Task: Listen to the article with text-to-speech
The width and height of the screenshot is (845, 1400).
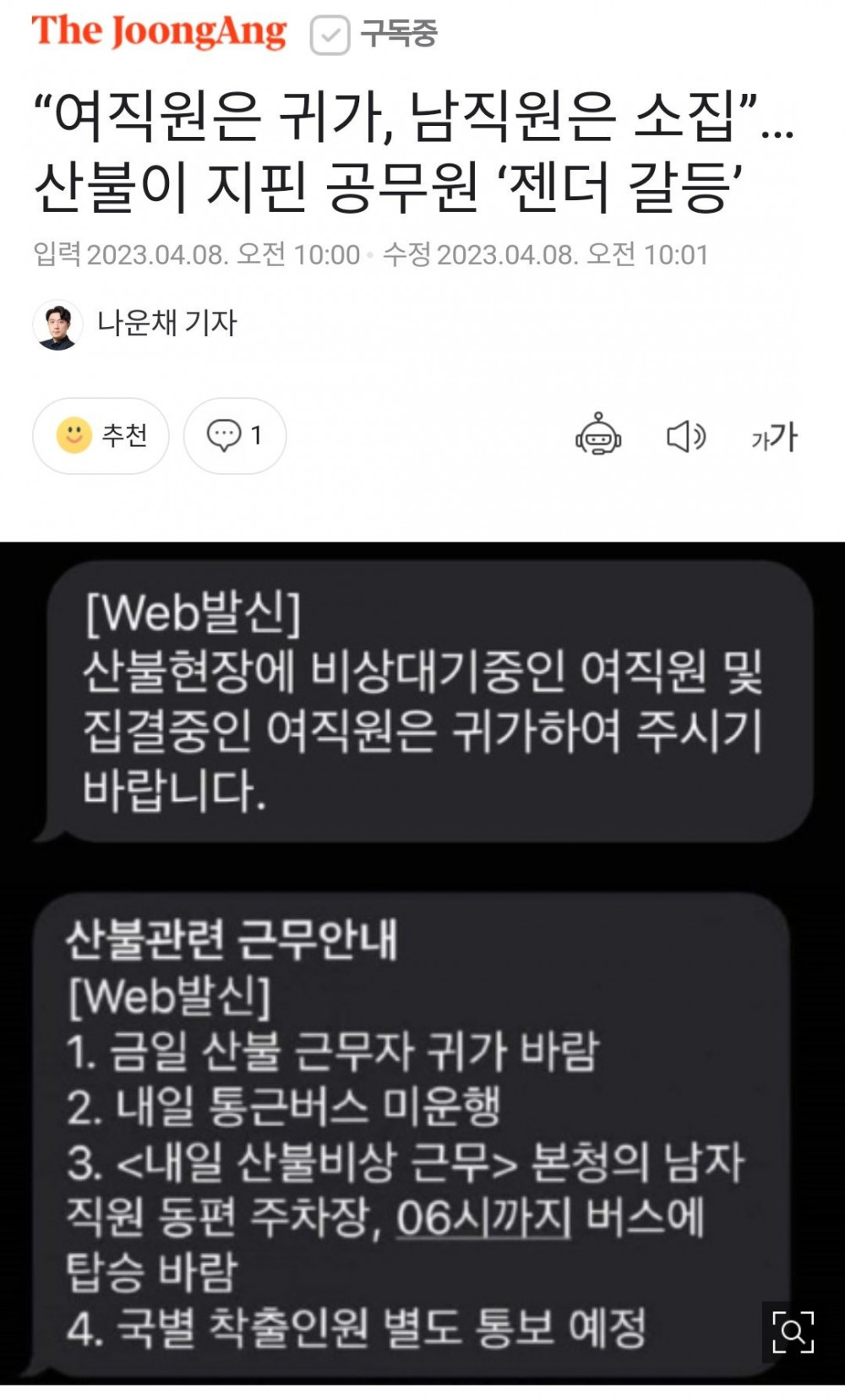Action: click(686, 436)
